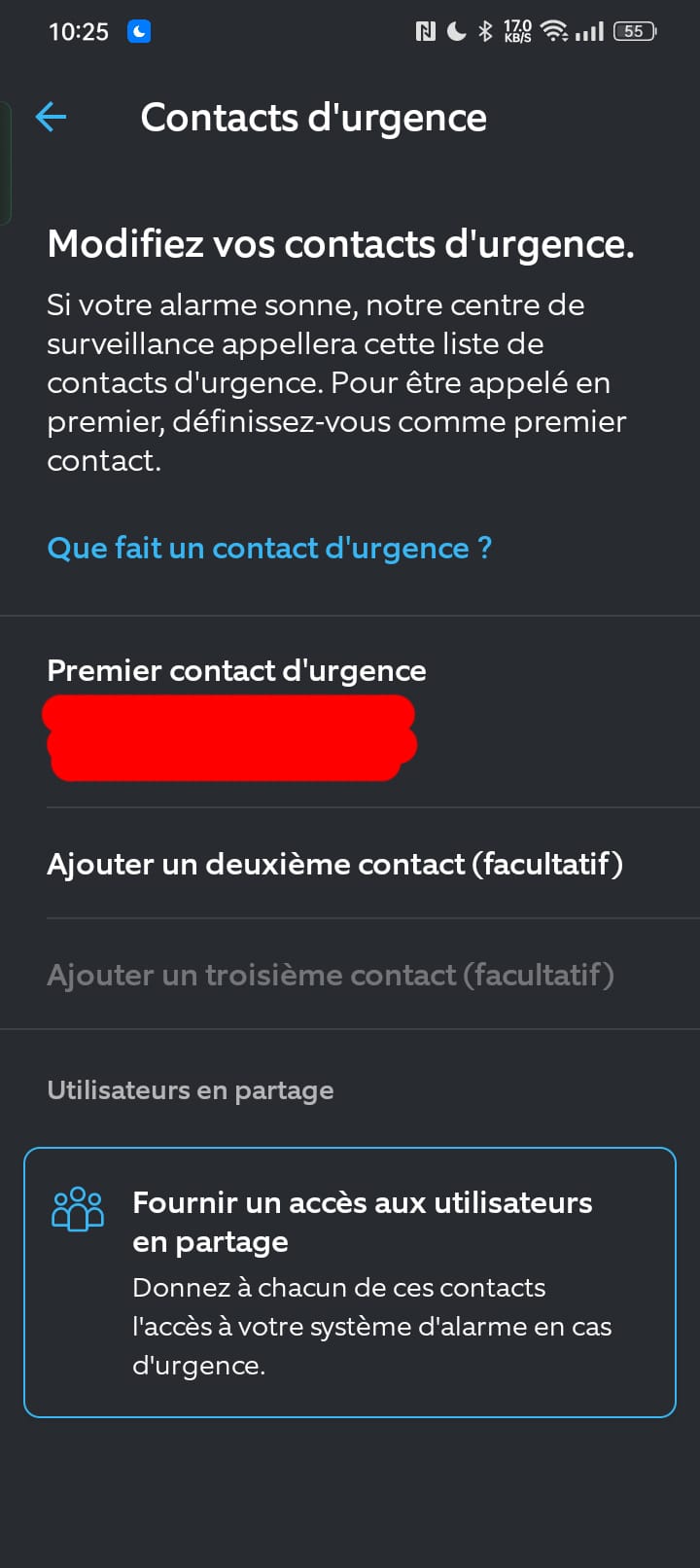
Task: Open the Fournir un accès aux utilisateurs en partage card
Action: pyautogui.click(x=350, y=1282)
